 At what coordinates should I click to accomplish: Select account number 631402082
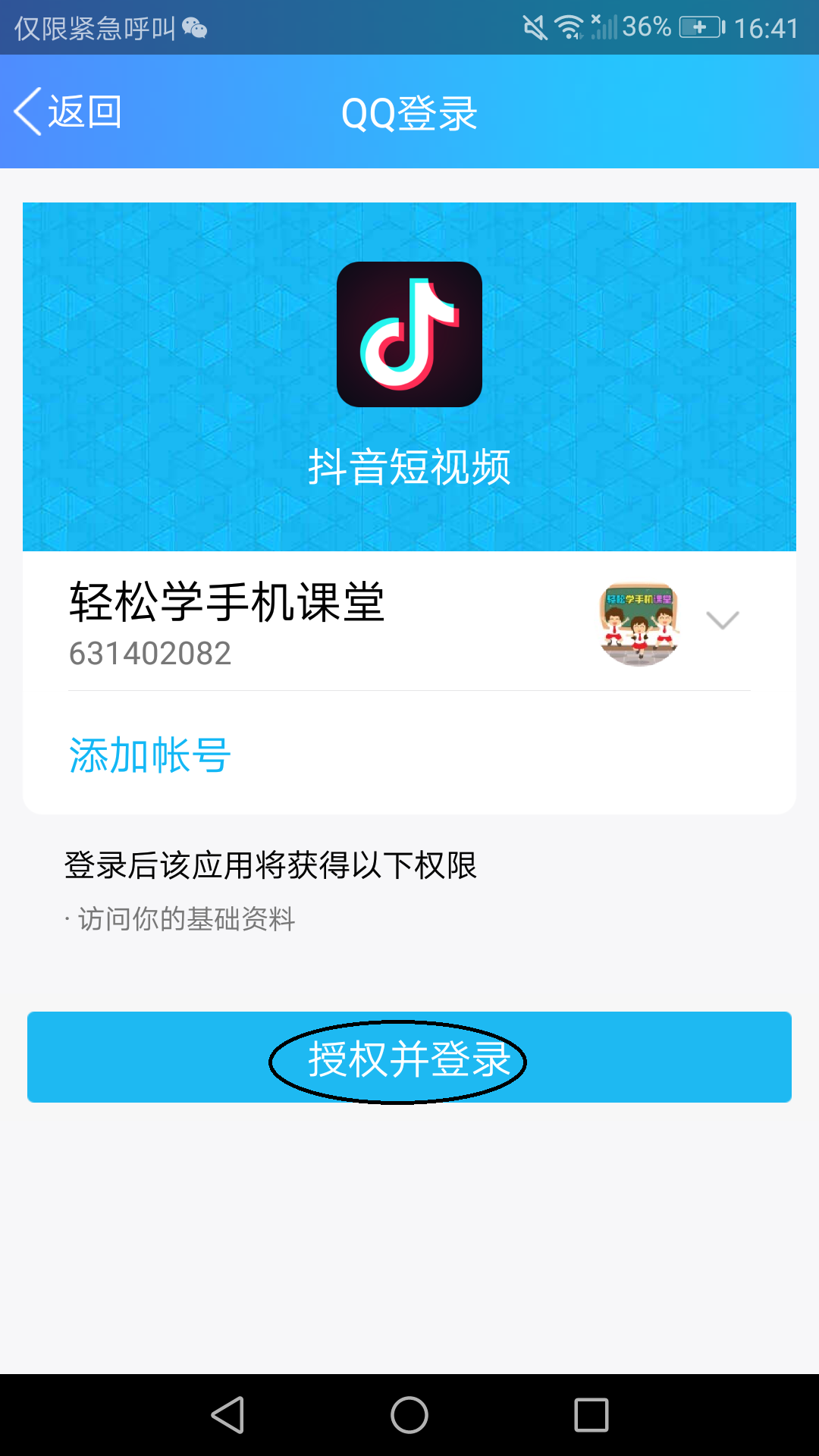pos(149,654)
